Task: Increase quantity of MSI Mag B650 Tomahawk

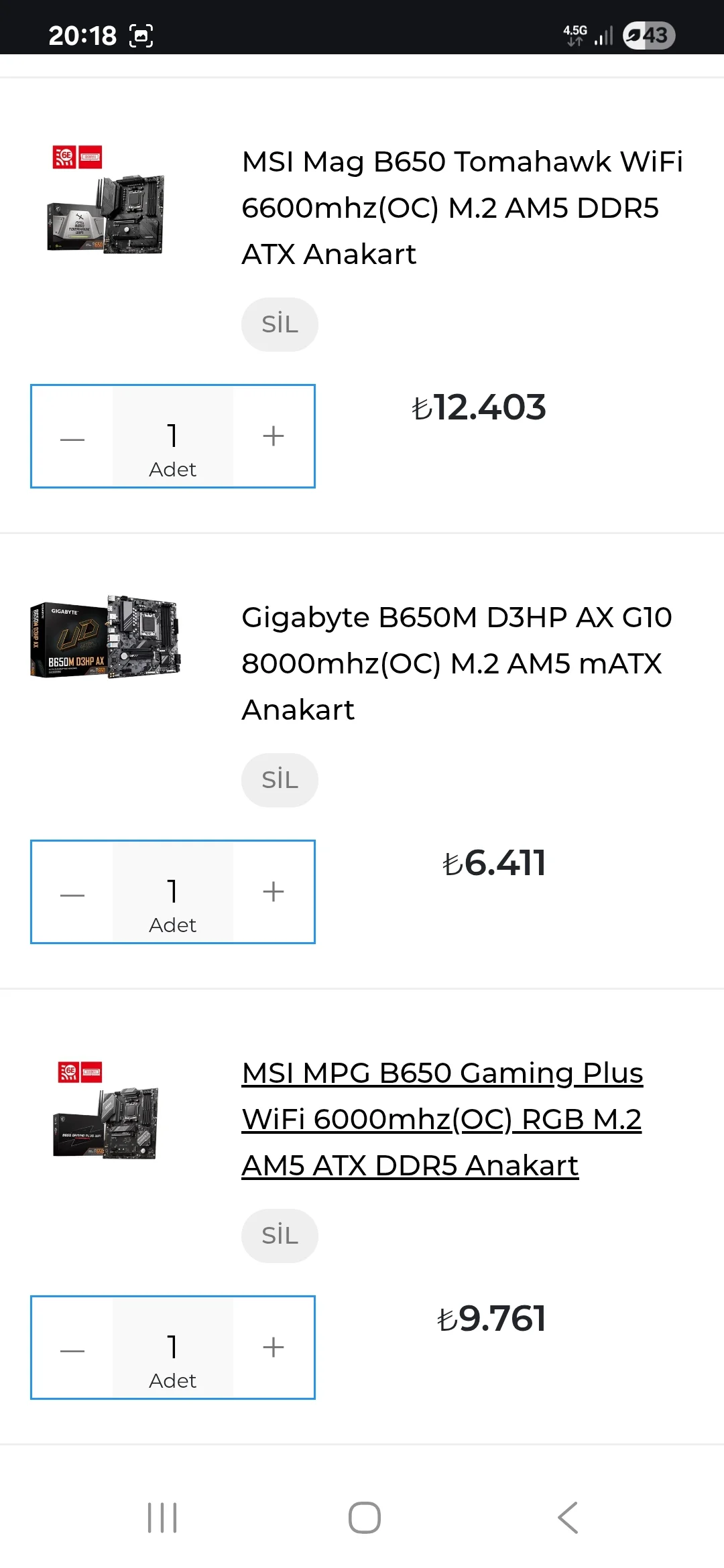Action: point(273,436)
